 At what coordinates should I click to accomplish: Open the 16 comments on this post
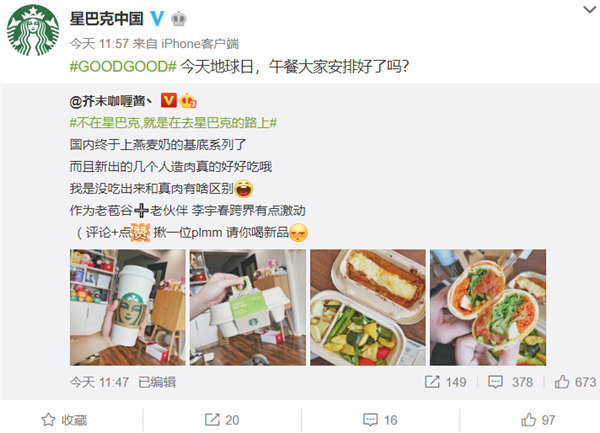[x=379, y=420]
